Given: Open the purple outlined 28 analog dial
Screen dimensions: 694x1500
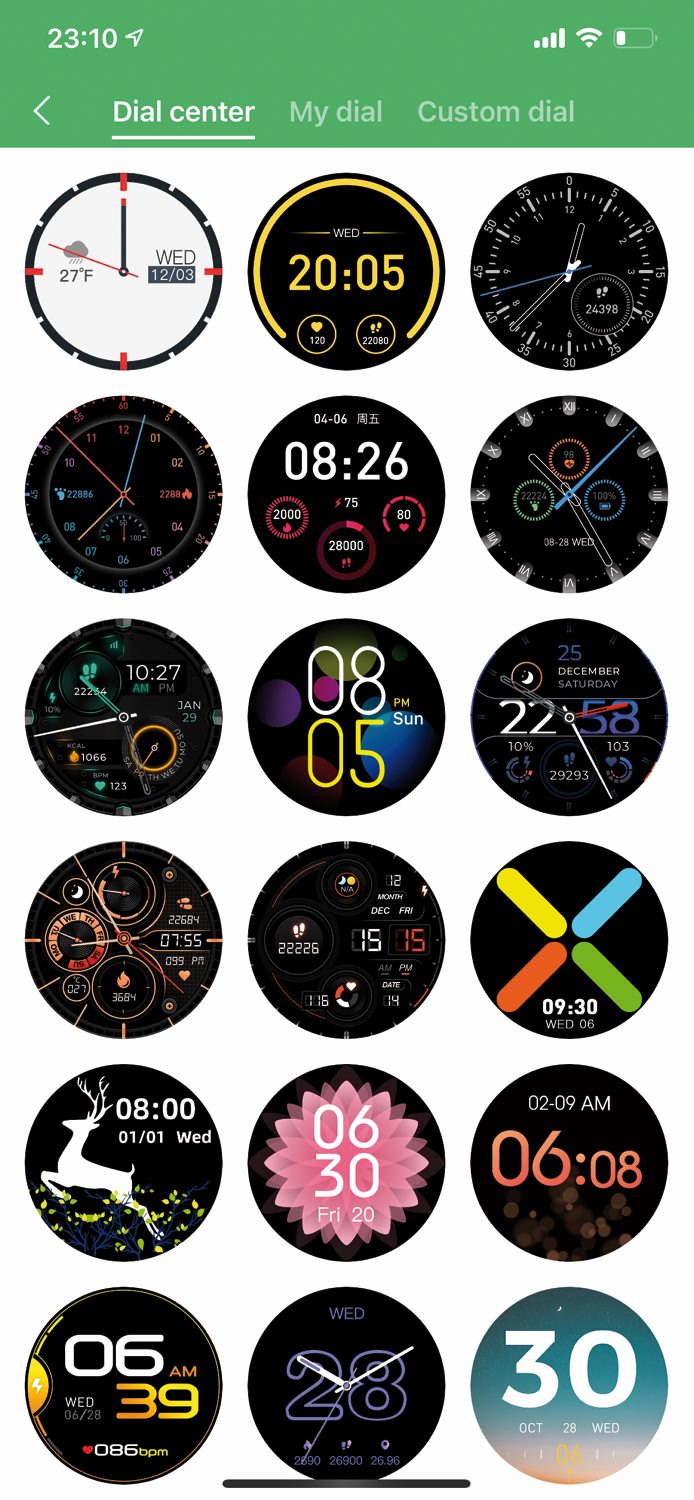Looking at the screenshot, I should pos(346,1385).
